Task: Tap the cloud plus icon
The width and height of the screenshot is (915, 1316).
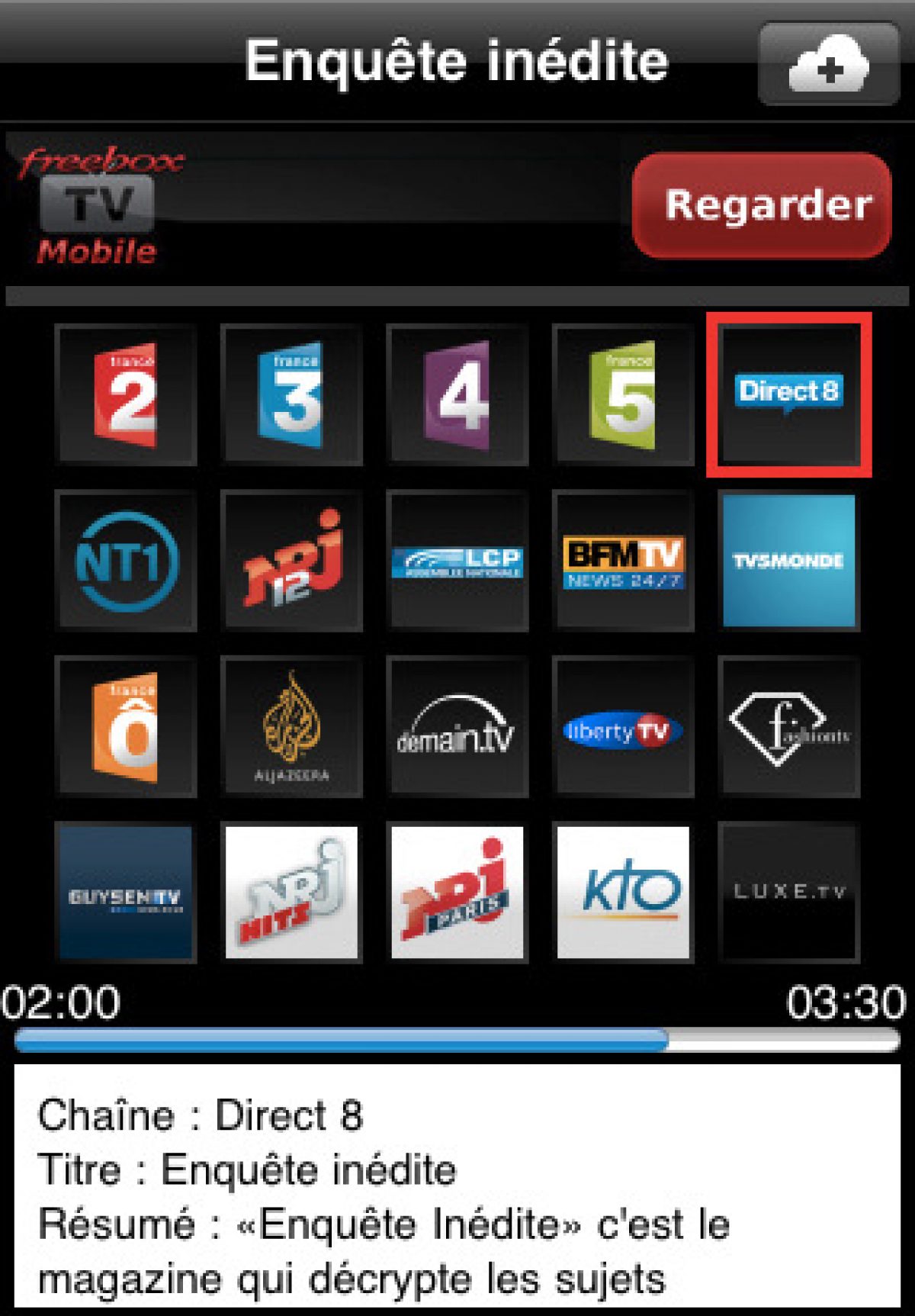Action: [x=829, y=64]
